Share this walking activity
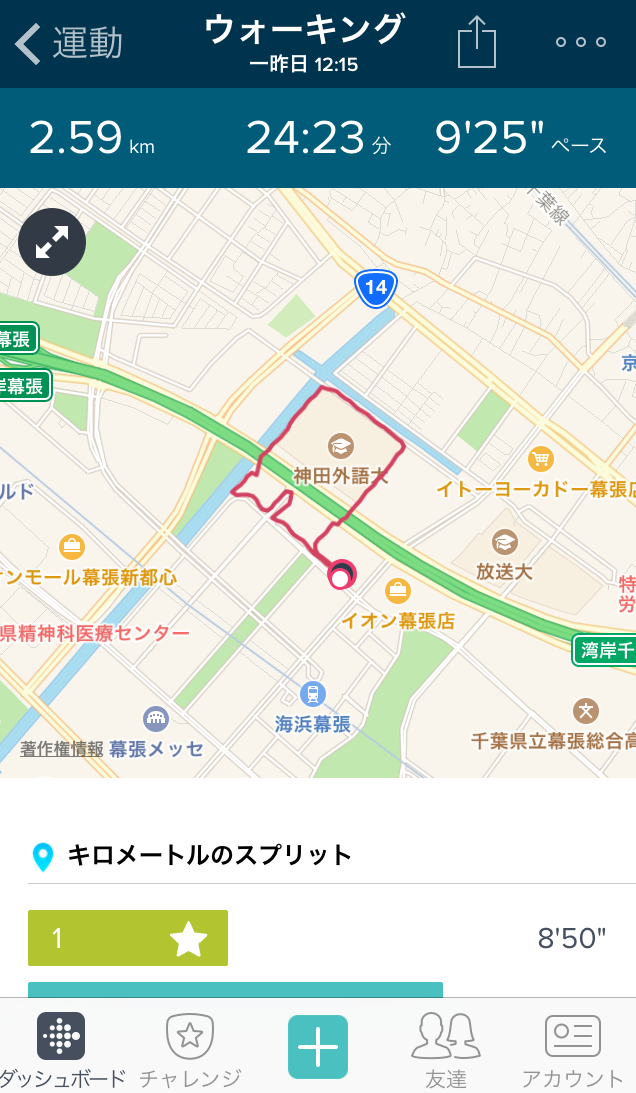The width and height of the screenshot is (636, 1093). pos(477,43)
